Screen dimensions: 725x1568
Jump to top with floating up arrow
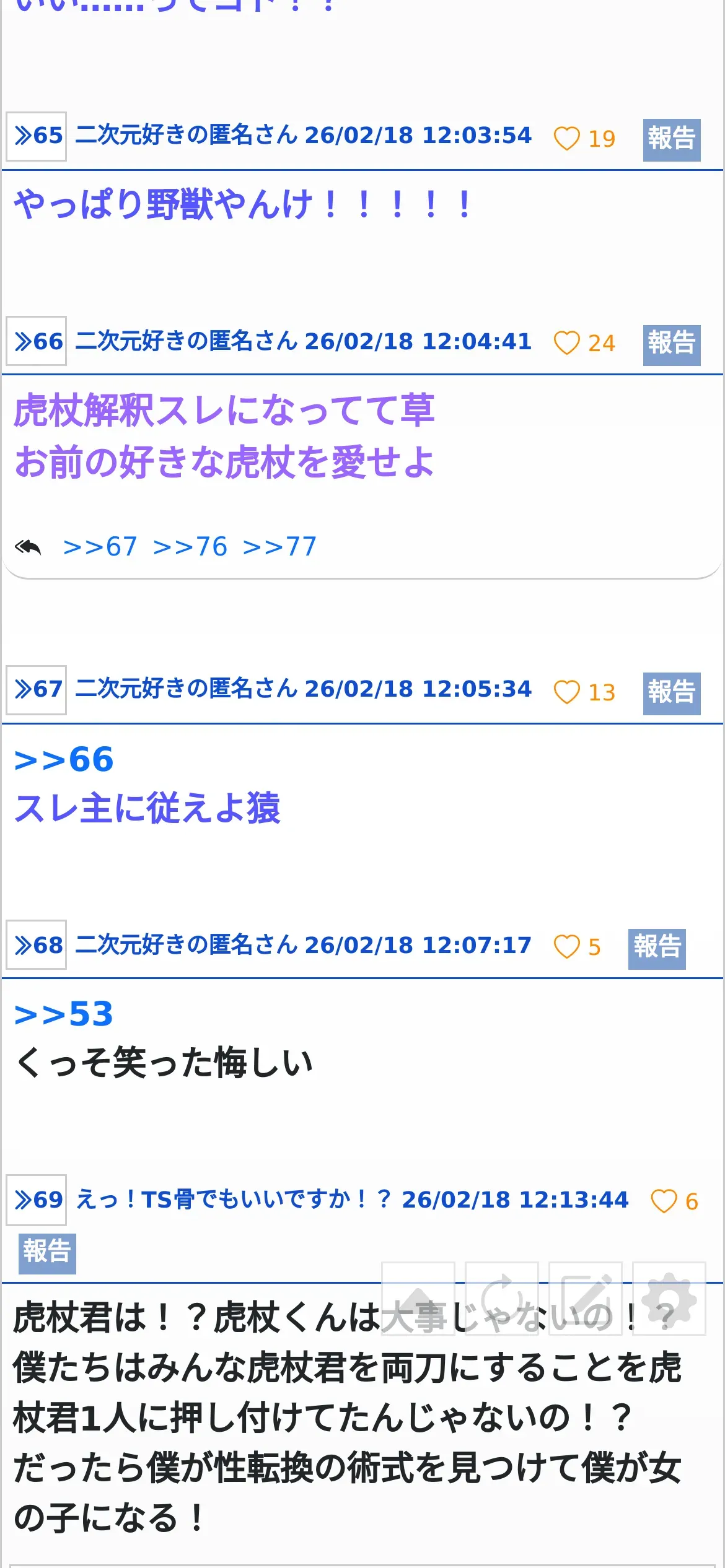tap(418, 1298)
